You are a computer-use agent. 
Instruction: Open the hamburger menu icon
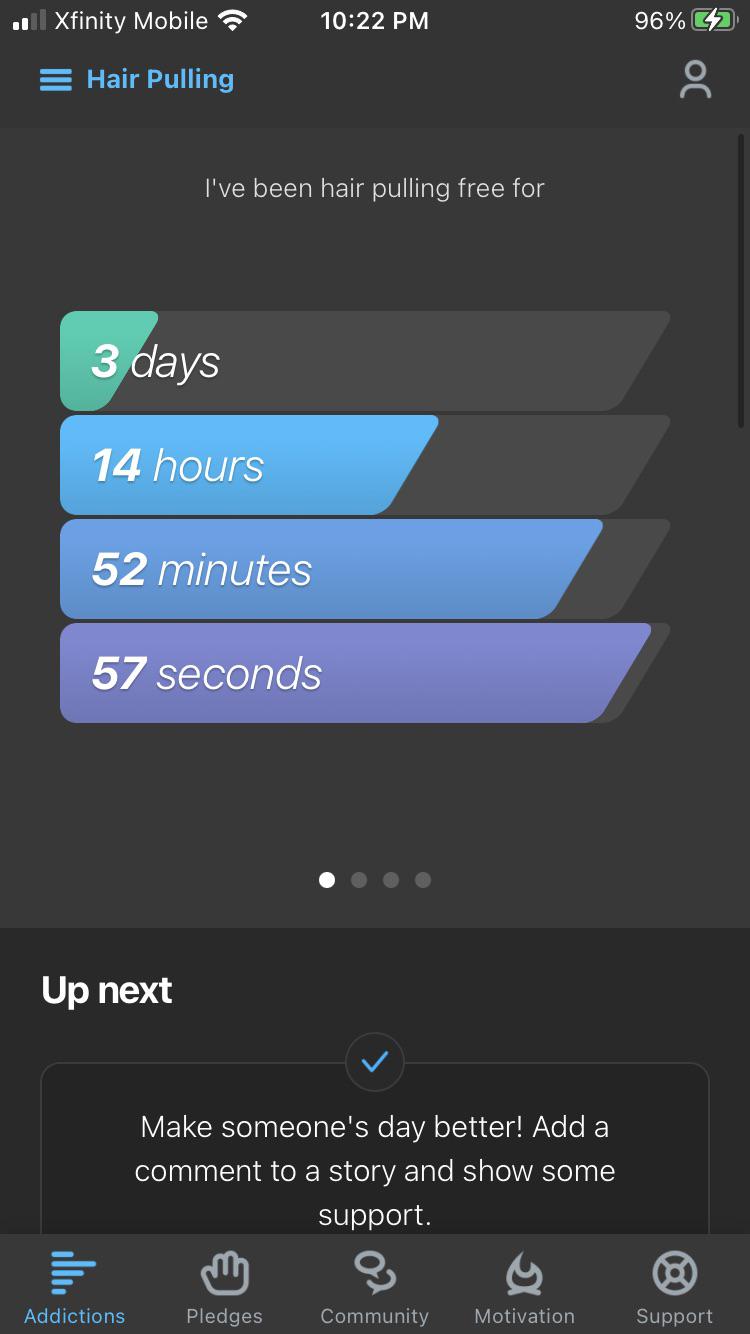pos(55,80)
